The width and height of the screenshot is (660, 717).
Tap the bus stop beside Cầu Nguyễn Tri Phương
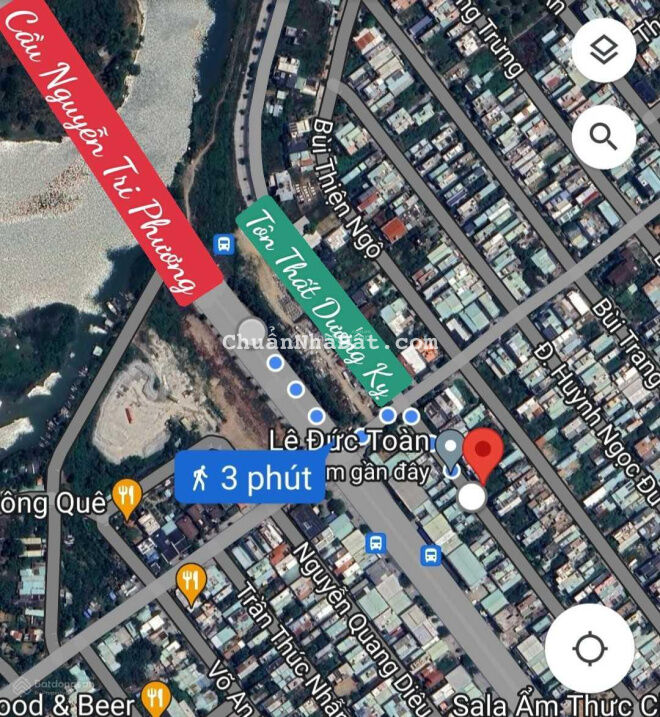pyautogui.click(x=222, y=243)
